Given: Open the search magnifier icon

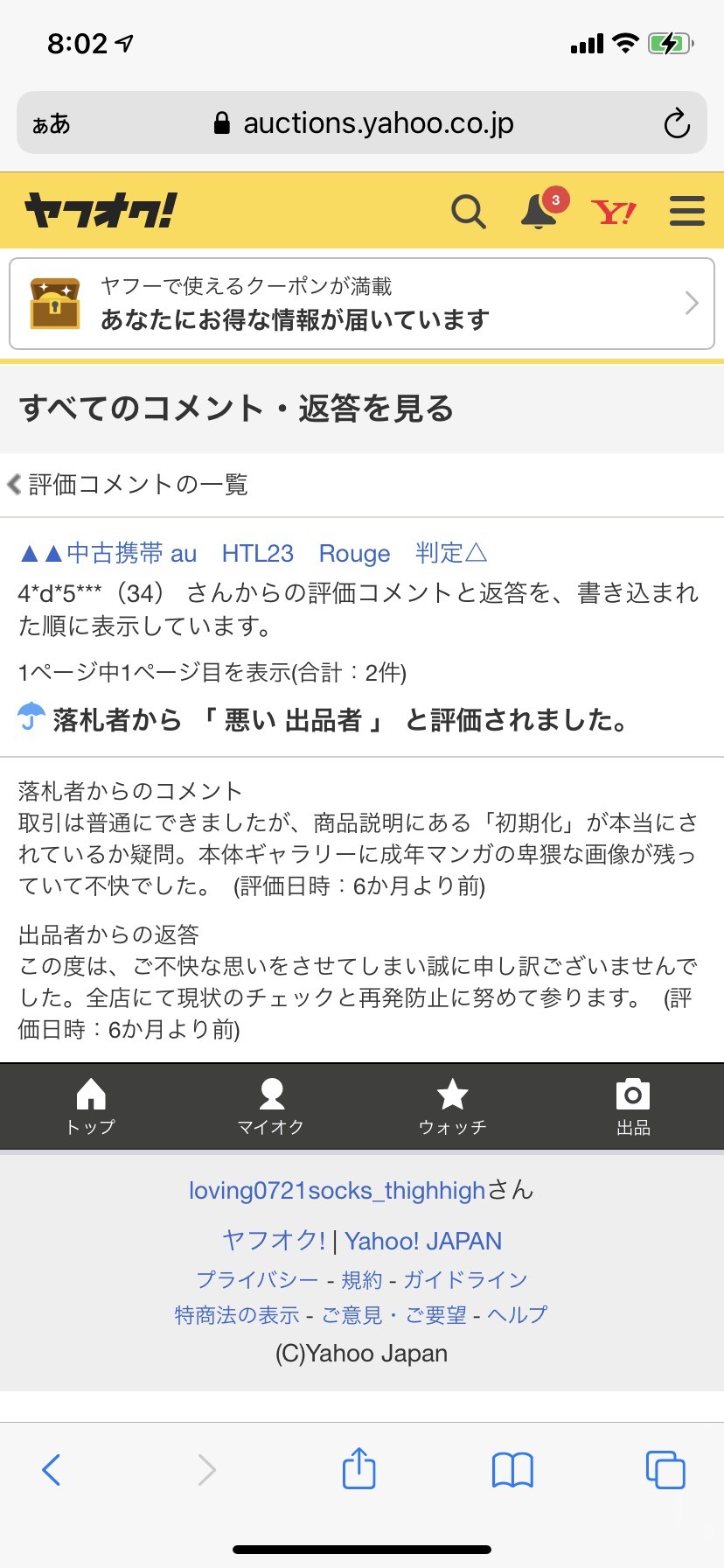Looking at the screenshot, I should tap(468, 212).
